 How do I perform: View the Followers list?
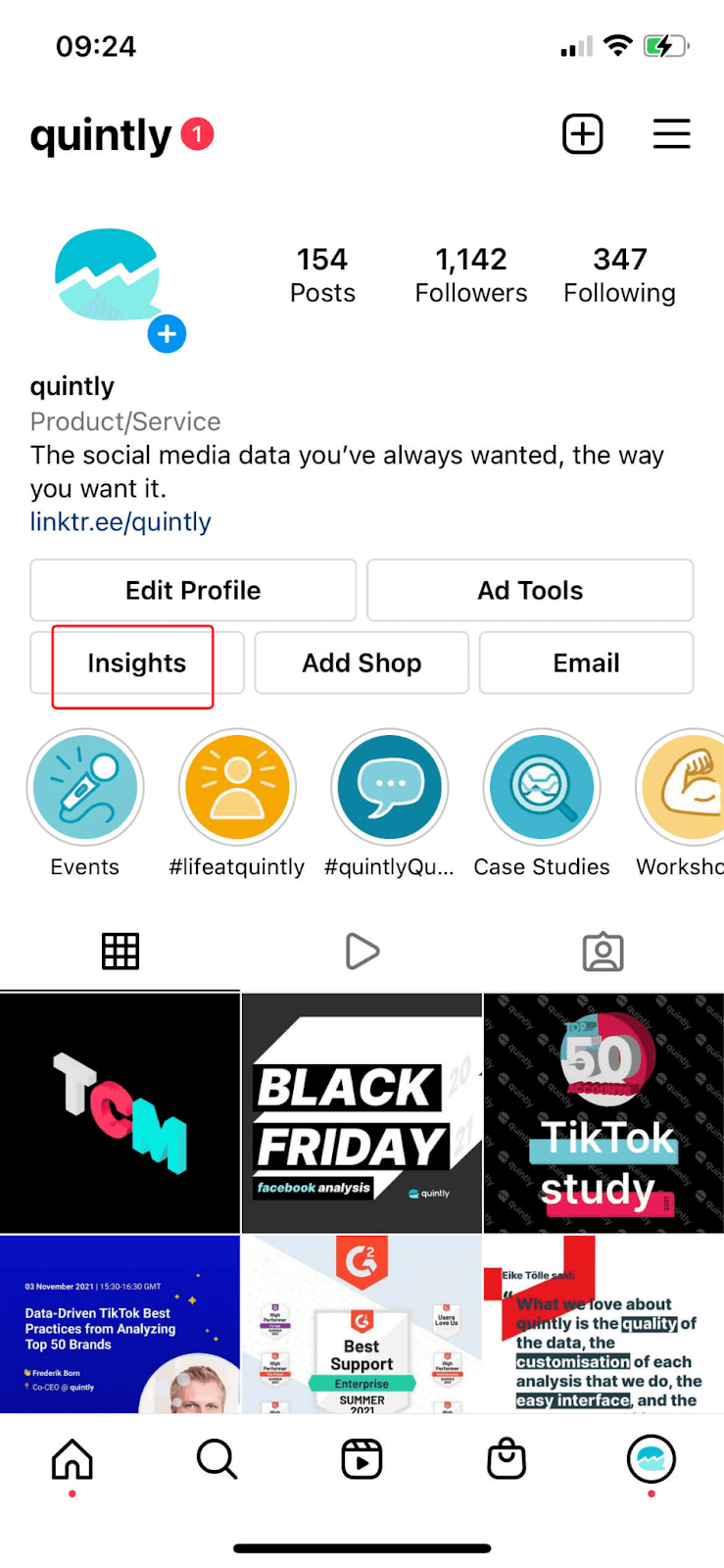tap(470, 274)
